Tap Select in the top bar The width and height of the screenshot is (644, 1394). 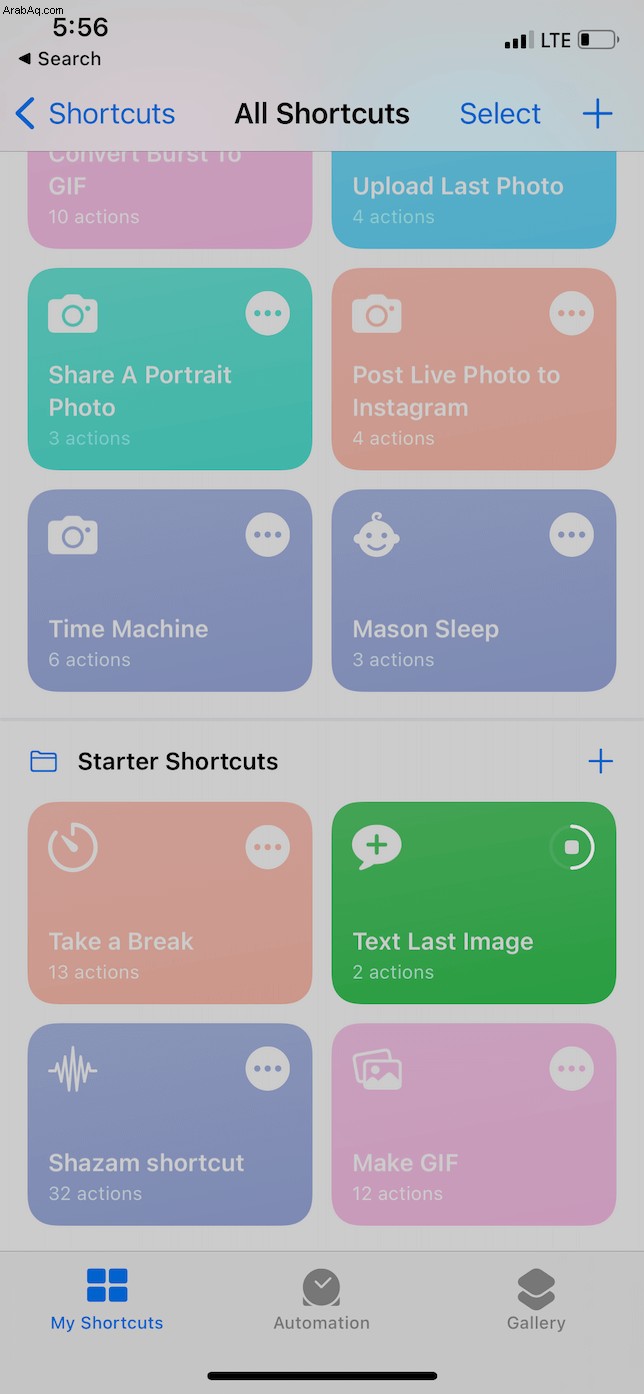pyautogui.click(x=500, y=114)
